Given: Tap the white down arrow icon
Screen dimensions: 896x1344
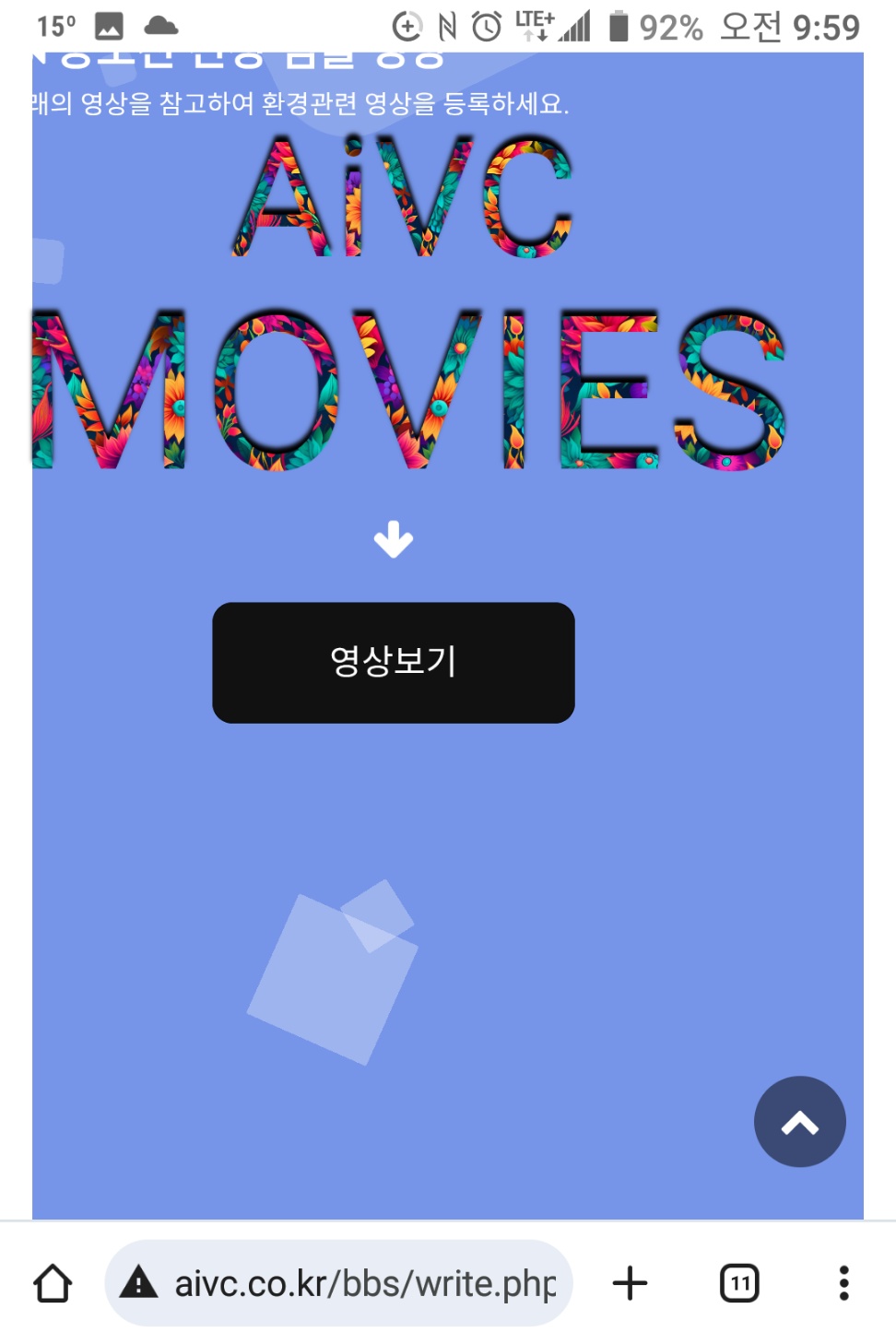Looking at the screenshot, I should pyautogui.click(x=394, y=539).
